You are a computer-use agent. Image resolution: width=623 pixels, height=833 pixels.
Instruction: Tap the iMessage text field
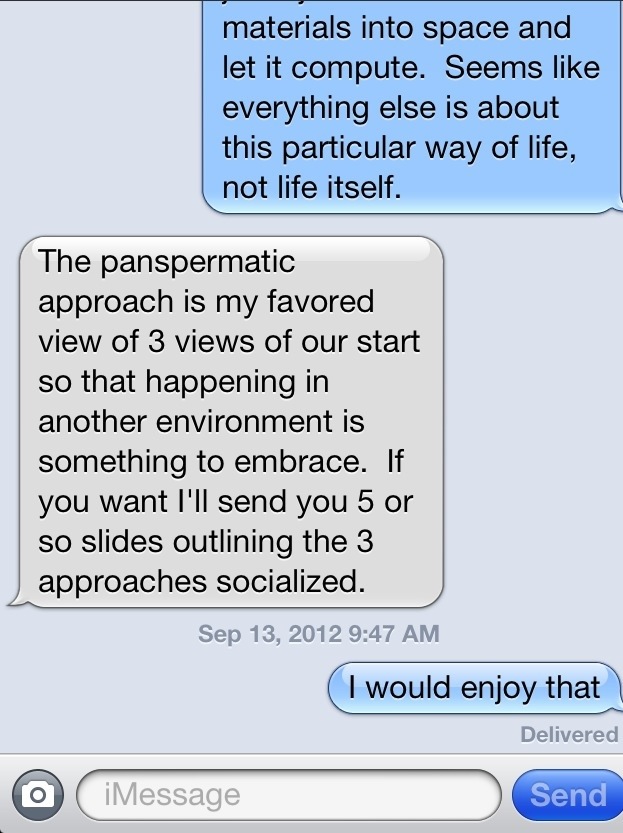(288, 794)
